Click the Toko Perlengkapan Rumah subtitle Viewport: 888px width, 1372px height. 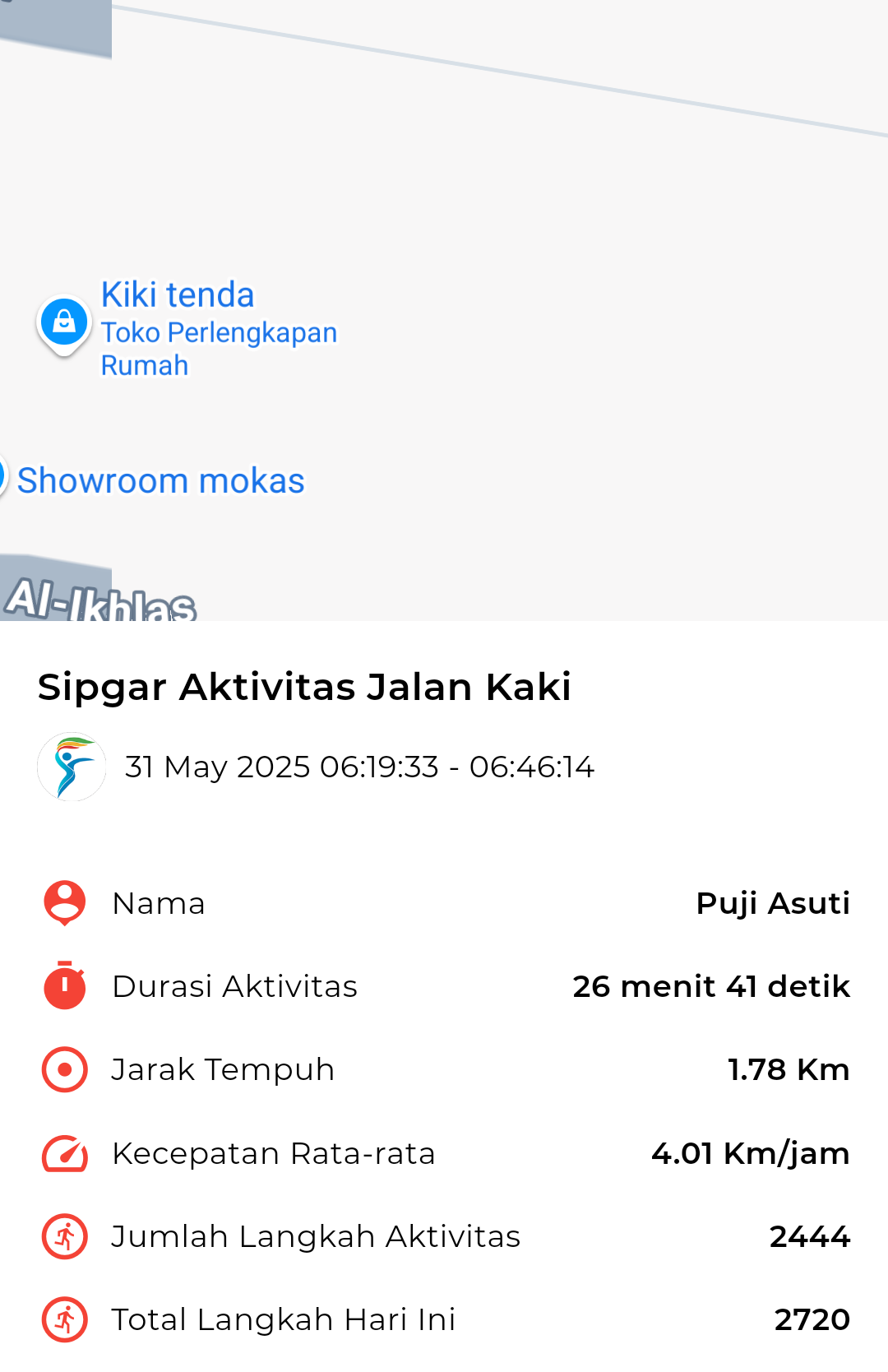pos(220,347)
